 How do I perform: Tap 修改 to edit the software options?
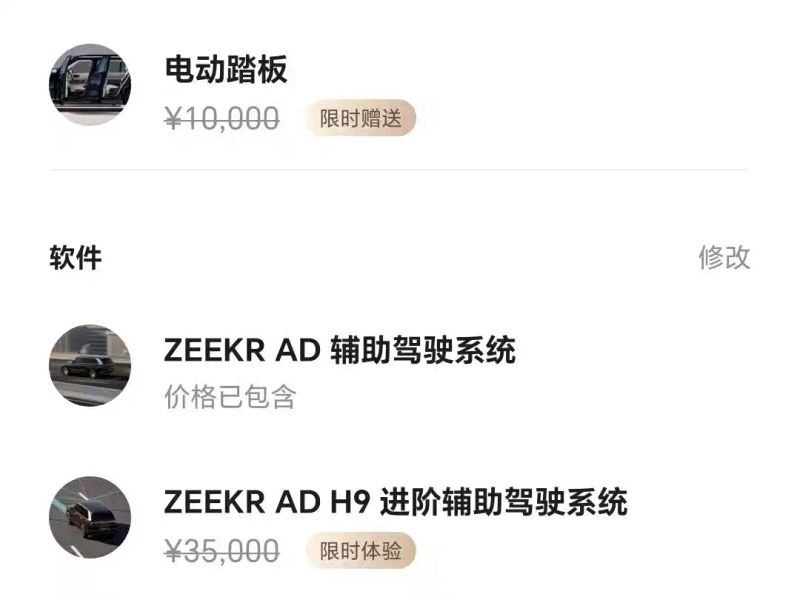723,257
